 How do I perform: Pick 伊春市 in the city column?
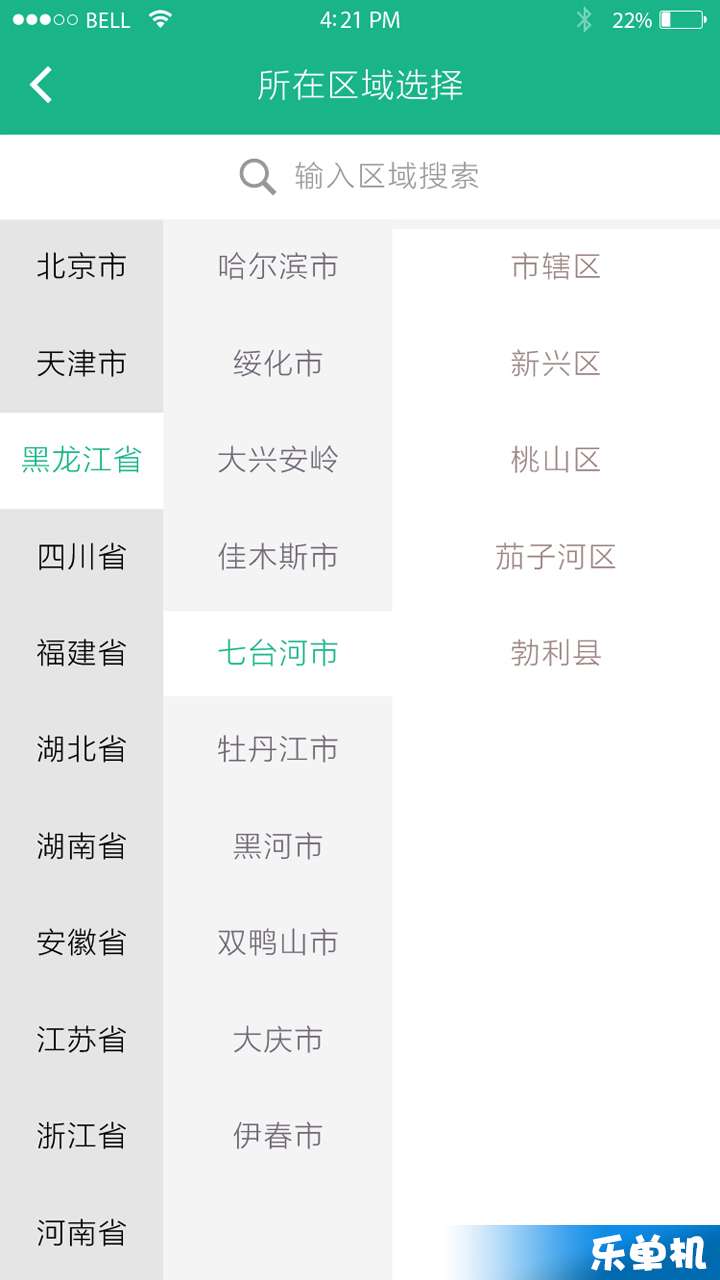(x=278, y=1136)
